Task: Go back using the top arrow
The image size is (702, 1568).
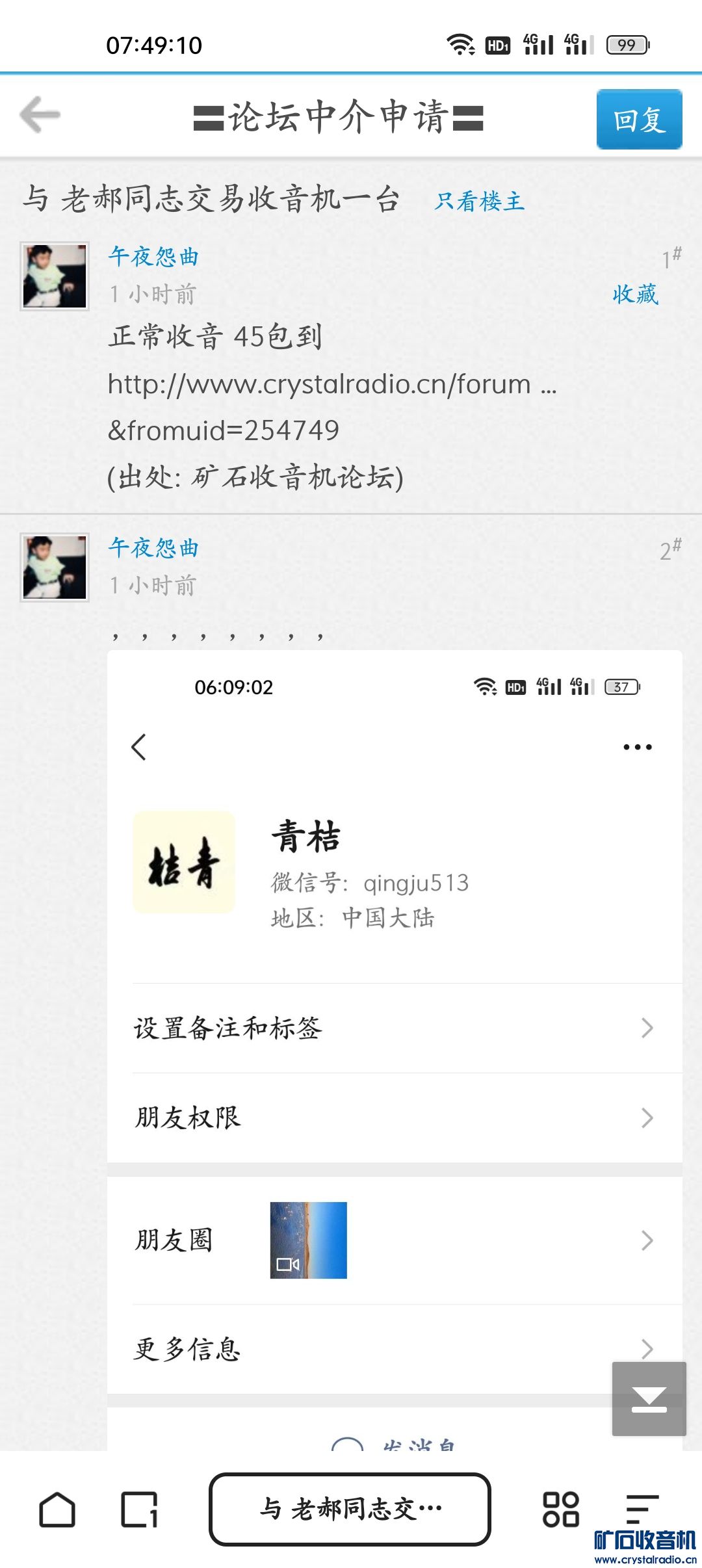Action: pyautogui.click(x=40, y=115)
